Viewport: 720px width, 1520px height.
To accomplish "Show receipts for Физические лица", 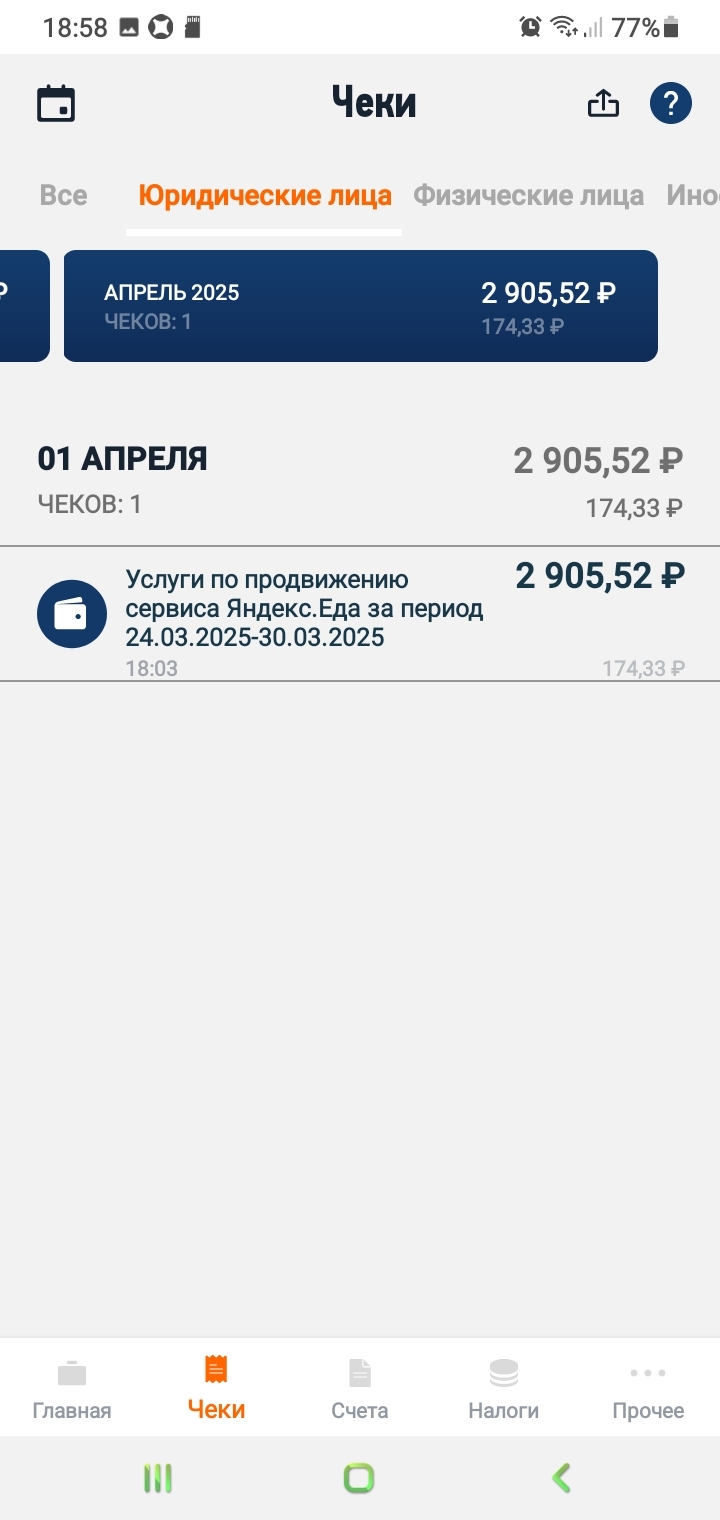I will [528, 195].
